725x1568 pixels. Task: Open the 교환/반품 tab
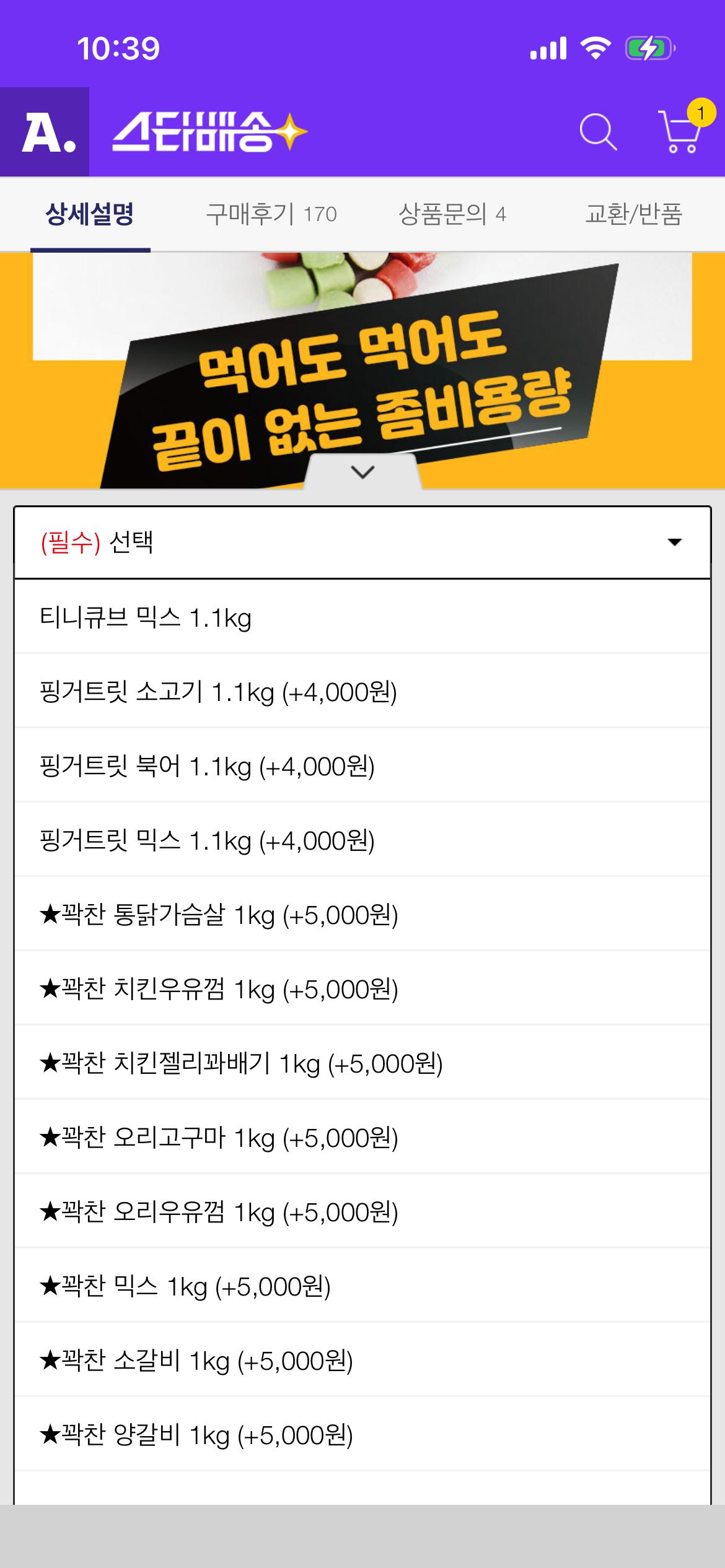[634, 214]
